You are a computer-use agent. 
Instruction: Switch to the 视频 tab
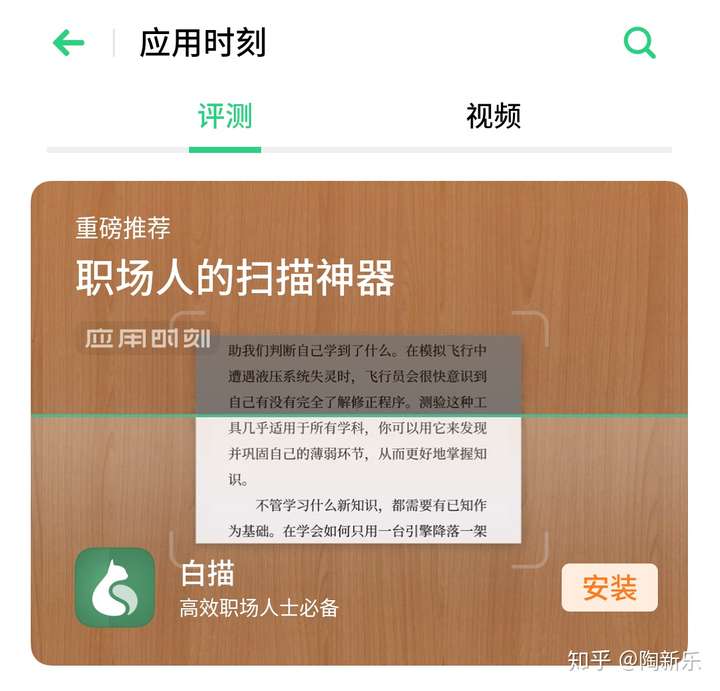pos(493,117)
